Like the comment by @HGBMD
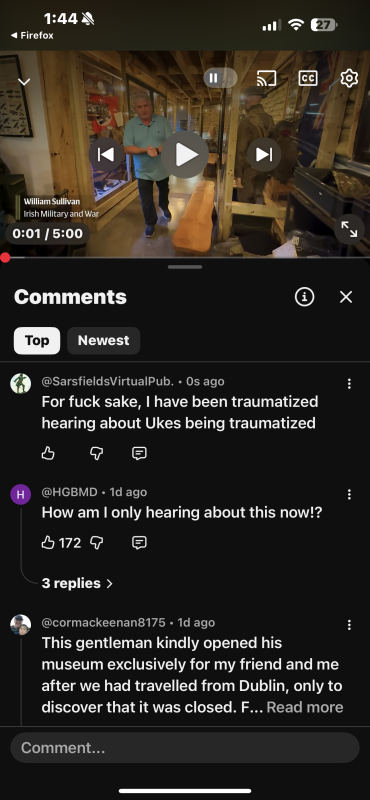 (48, 542)
